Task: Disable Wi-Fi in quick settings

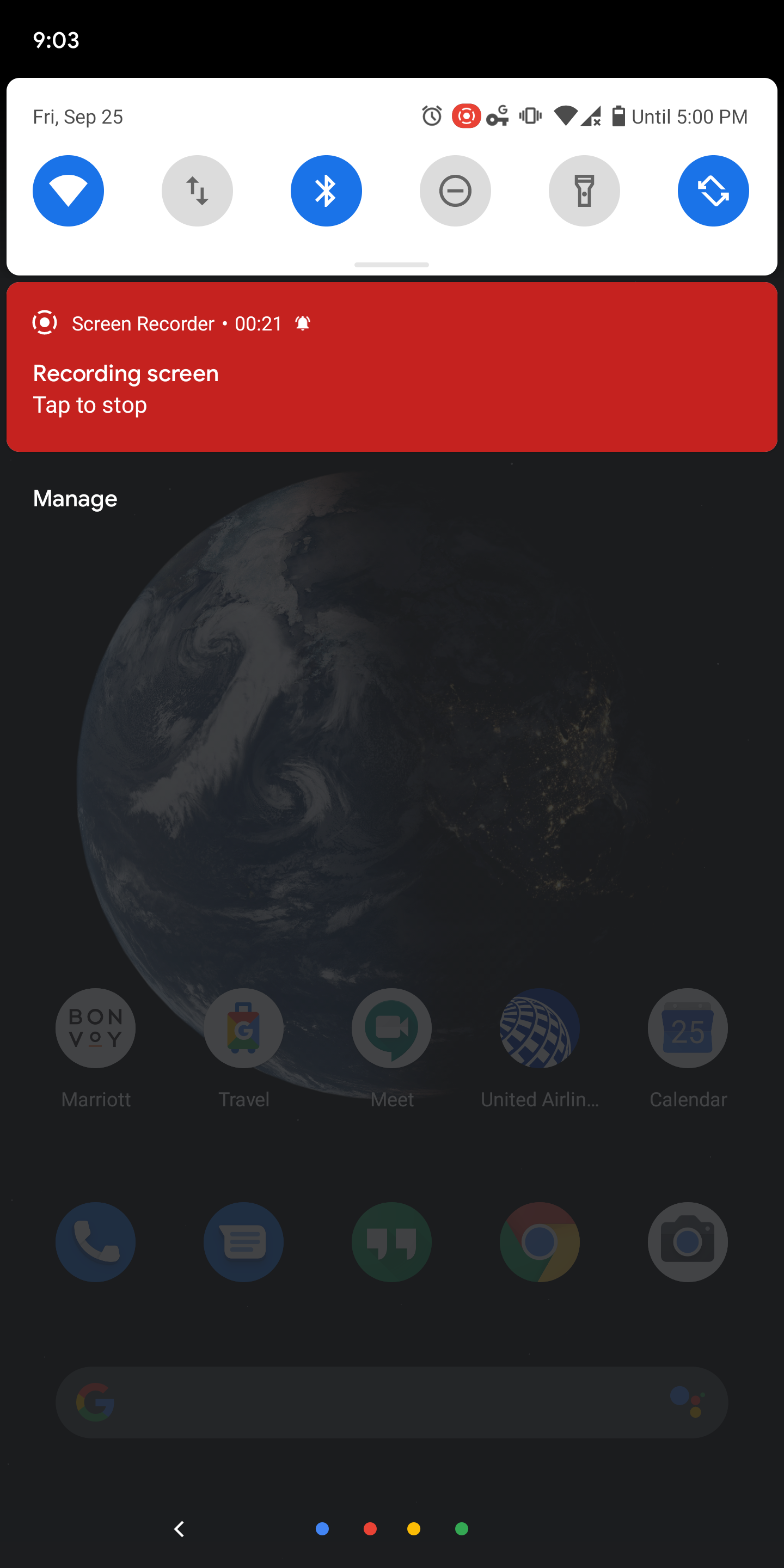Action: tap(68, 191)
